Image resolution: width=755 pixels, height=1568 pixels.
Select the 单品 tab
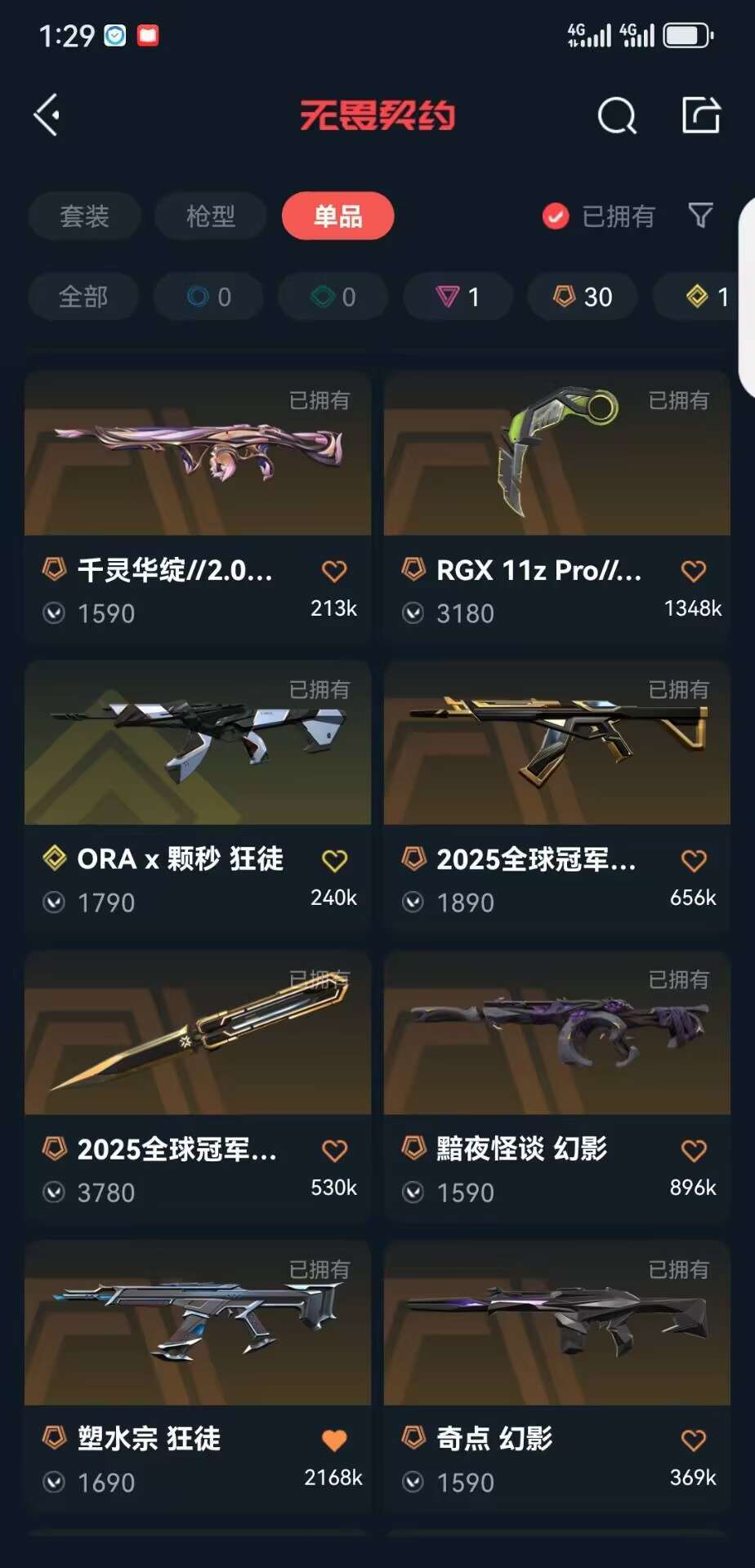coord(337,216)
